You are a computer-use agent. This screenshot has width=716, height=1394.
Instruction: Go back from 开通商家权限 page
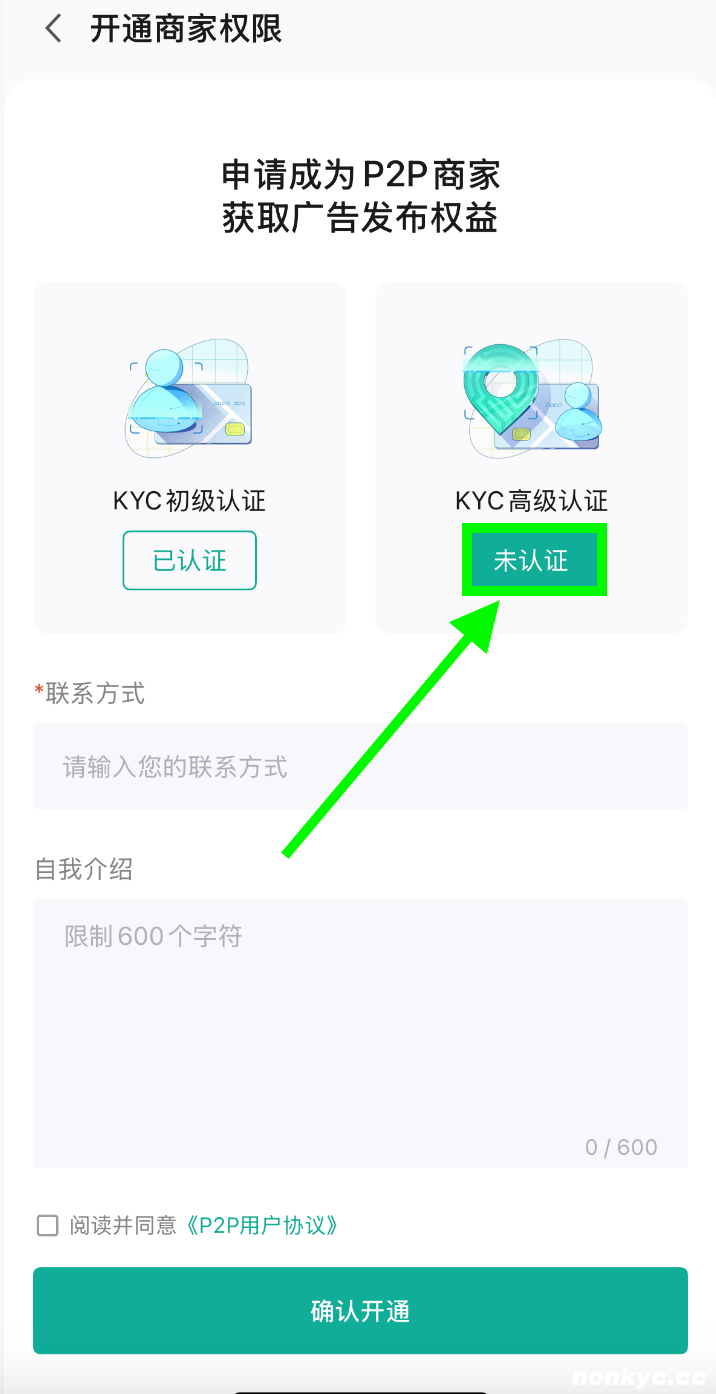point(53,29)
